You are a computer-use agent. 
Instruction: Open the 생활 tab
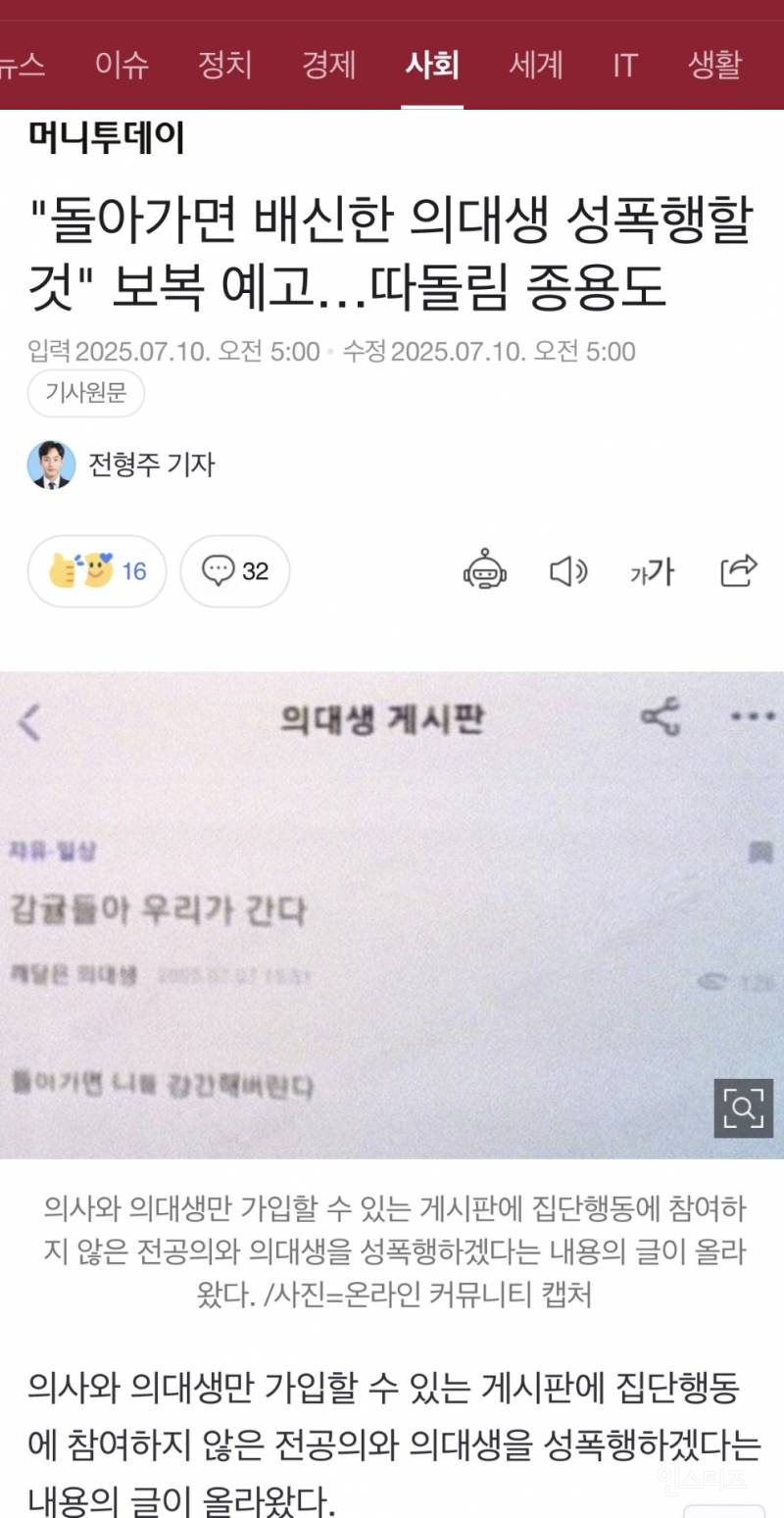point(714,66)
